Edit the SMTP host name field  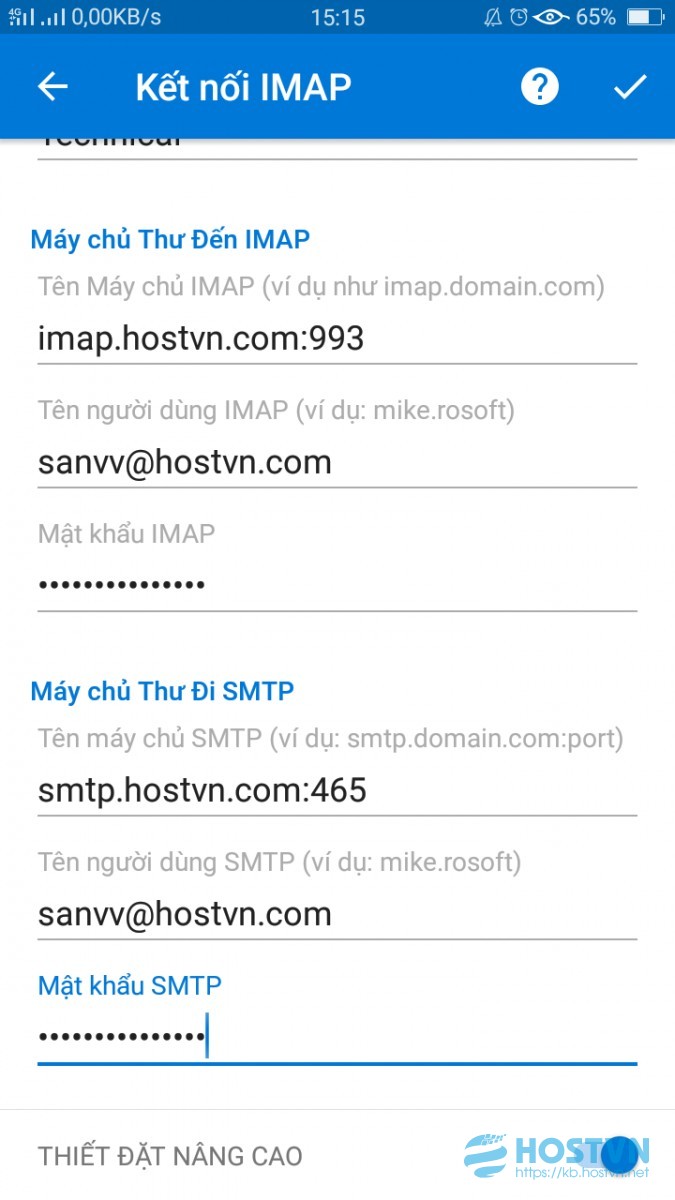coord(337,792)
